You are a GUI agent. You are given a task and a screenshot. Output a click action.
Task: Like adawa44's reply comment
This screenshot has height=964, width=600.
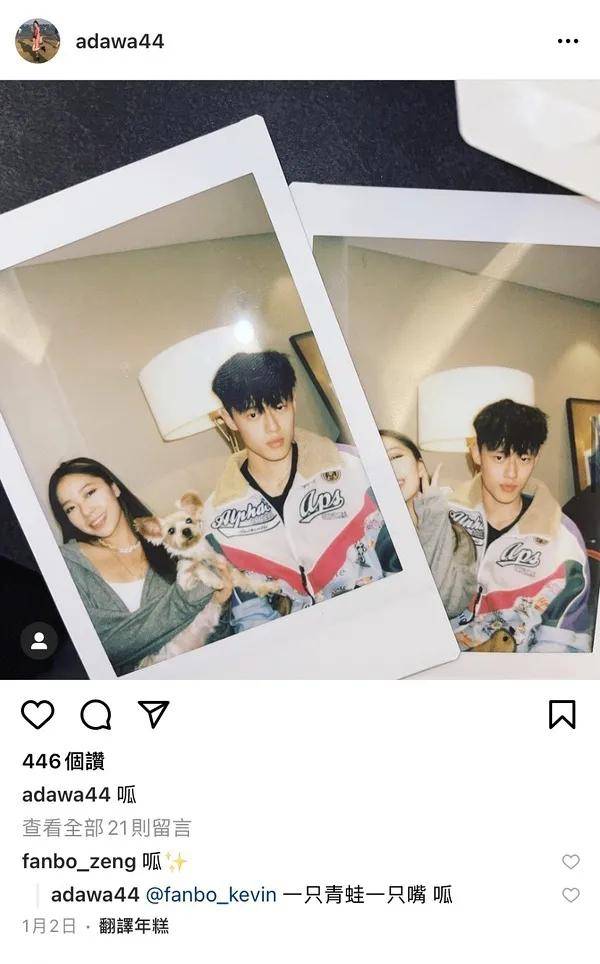570,895
